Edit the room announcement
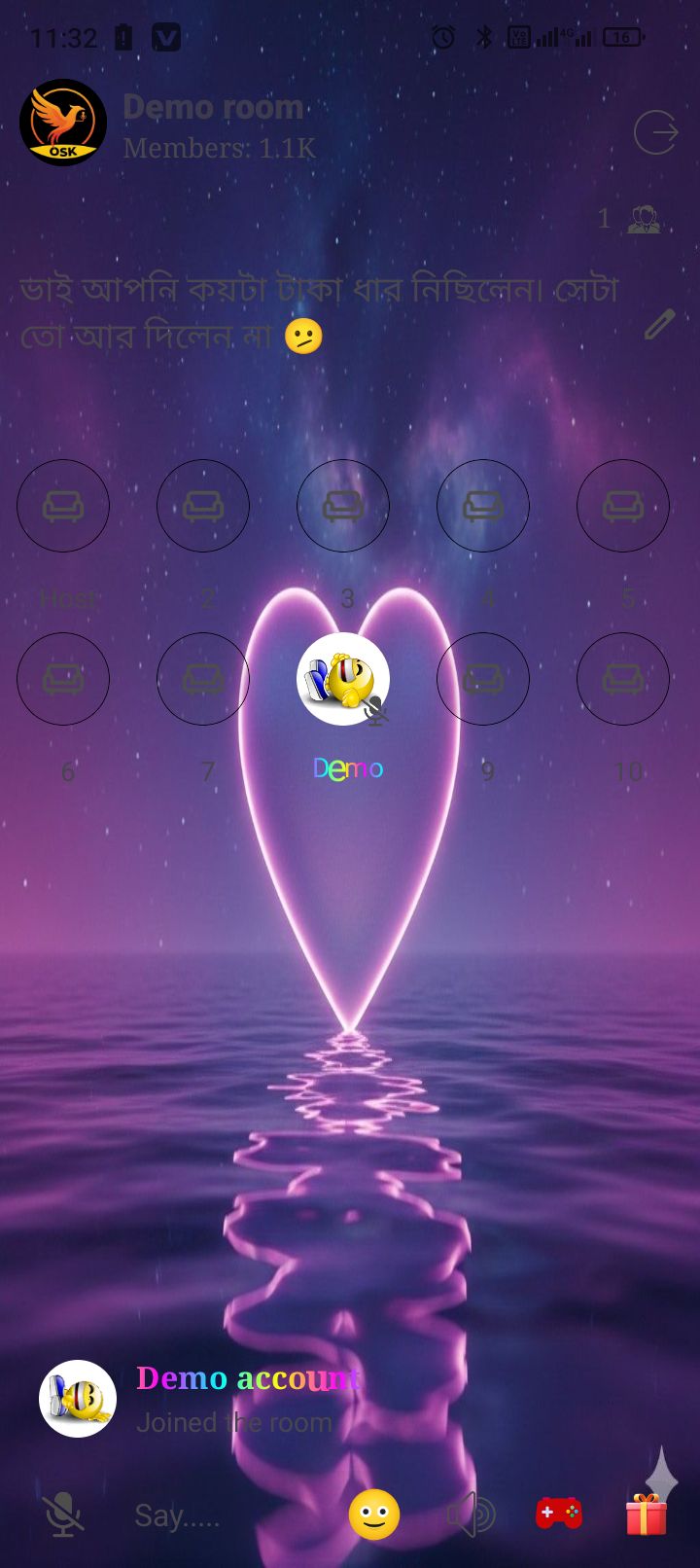The width and height of the screenshot is (700, 1568). (659, 324)
